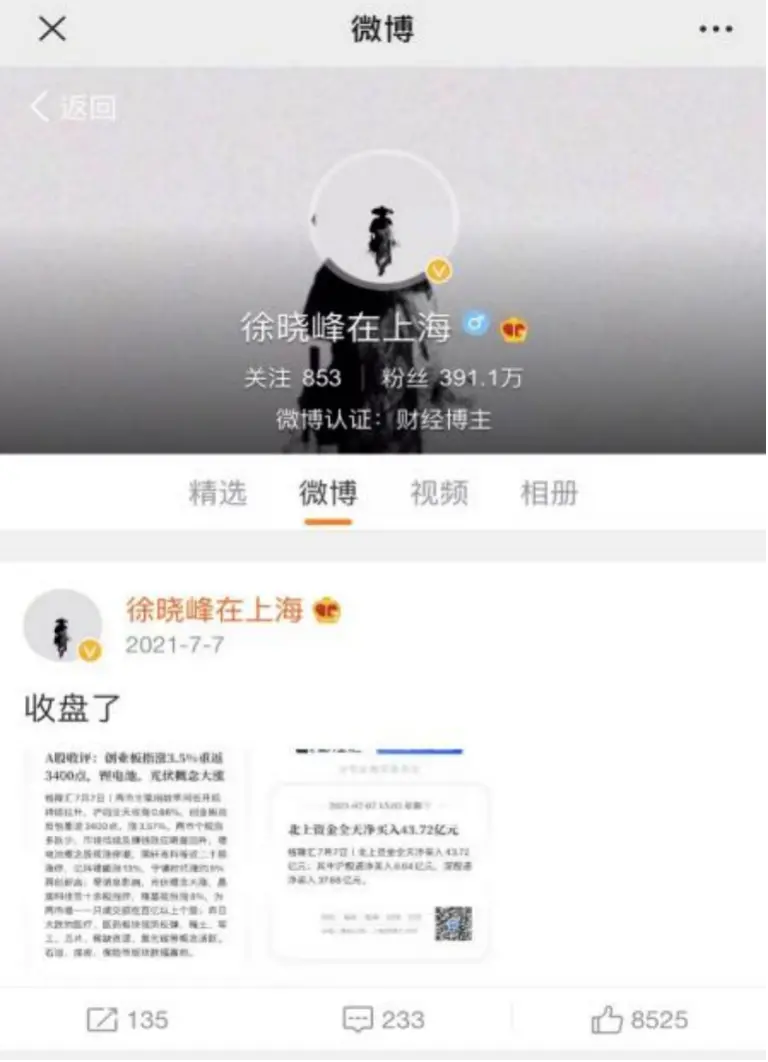
Task: Open the post author name 徐晓峰在上海
Action: 214,610
